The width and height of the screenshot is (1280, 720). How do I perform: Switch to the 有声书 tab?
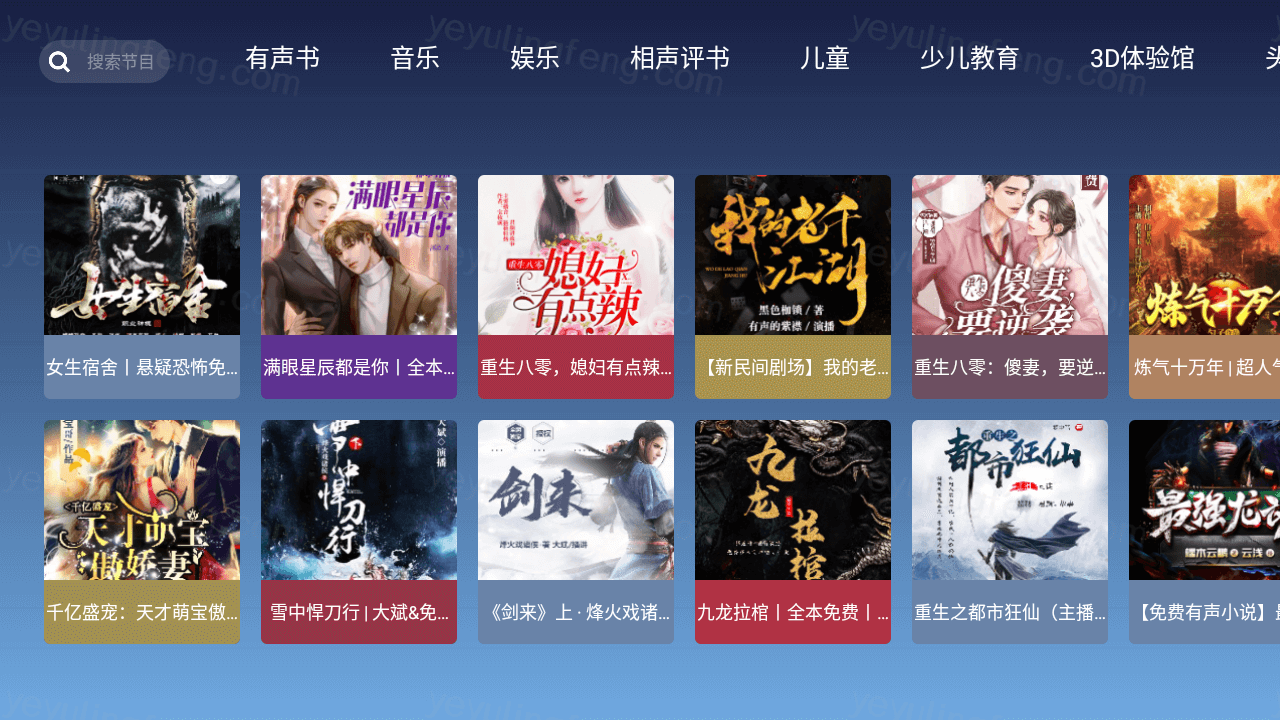coord(282,58)
